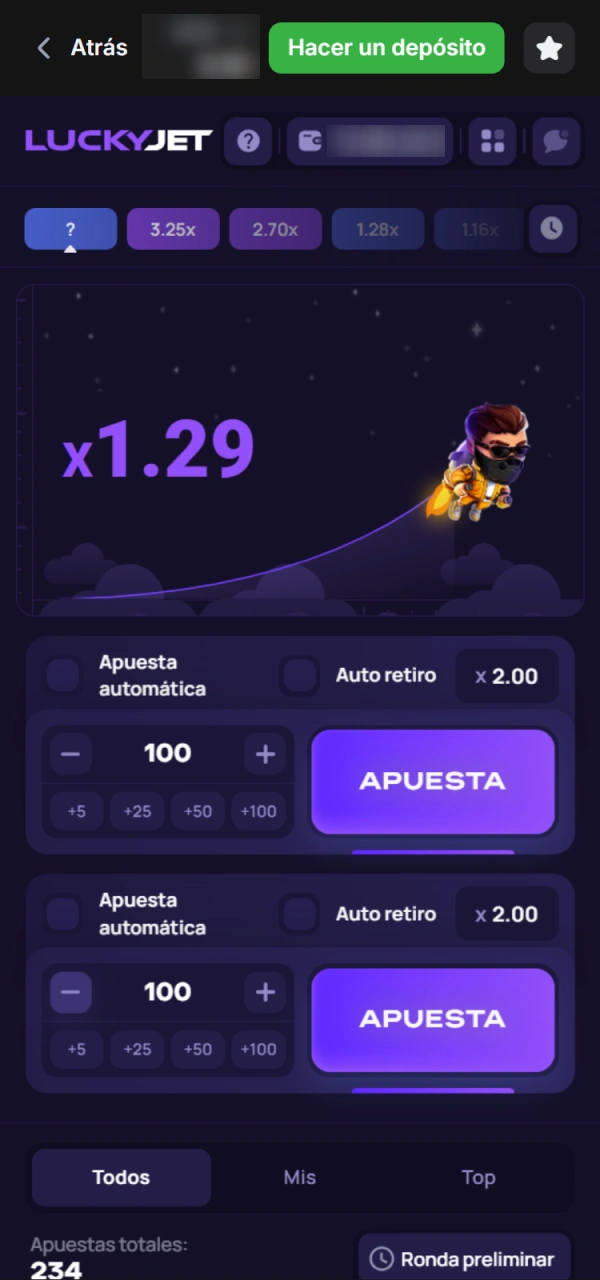600x1280 pixels.
Task: Place bet with first APUESTA button
Action: point(432,781)
